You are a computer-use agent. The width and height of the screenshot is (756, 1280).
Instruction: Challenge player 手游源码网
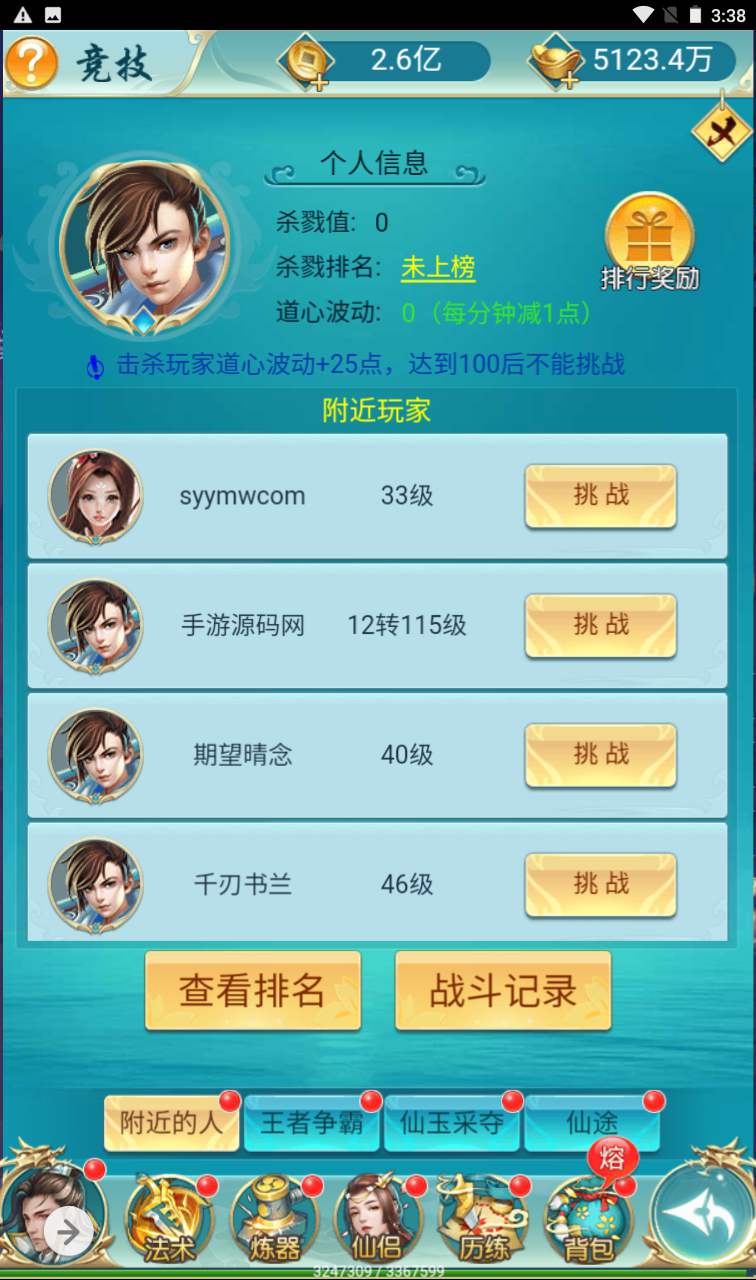[601, 625]
